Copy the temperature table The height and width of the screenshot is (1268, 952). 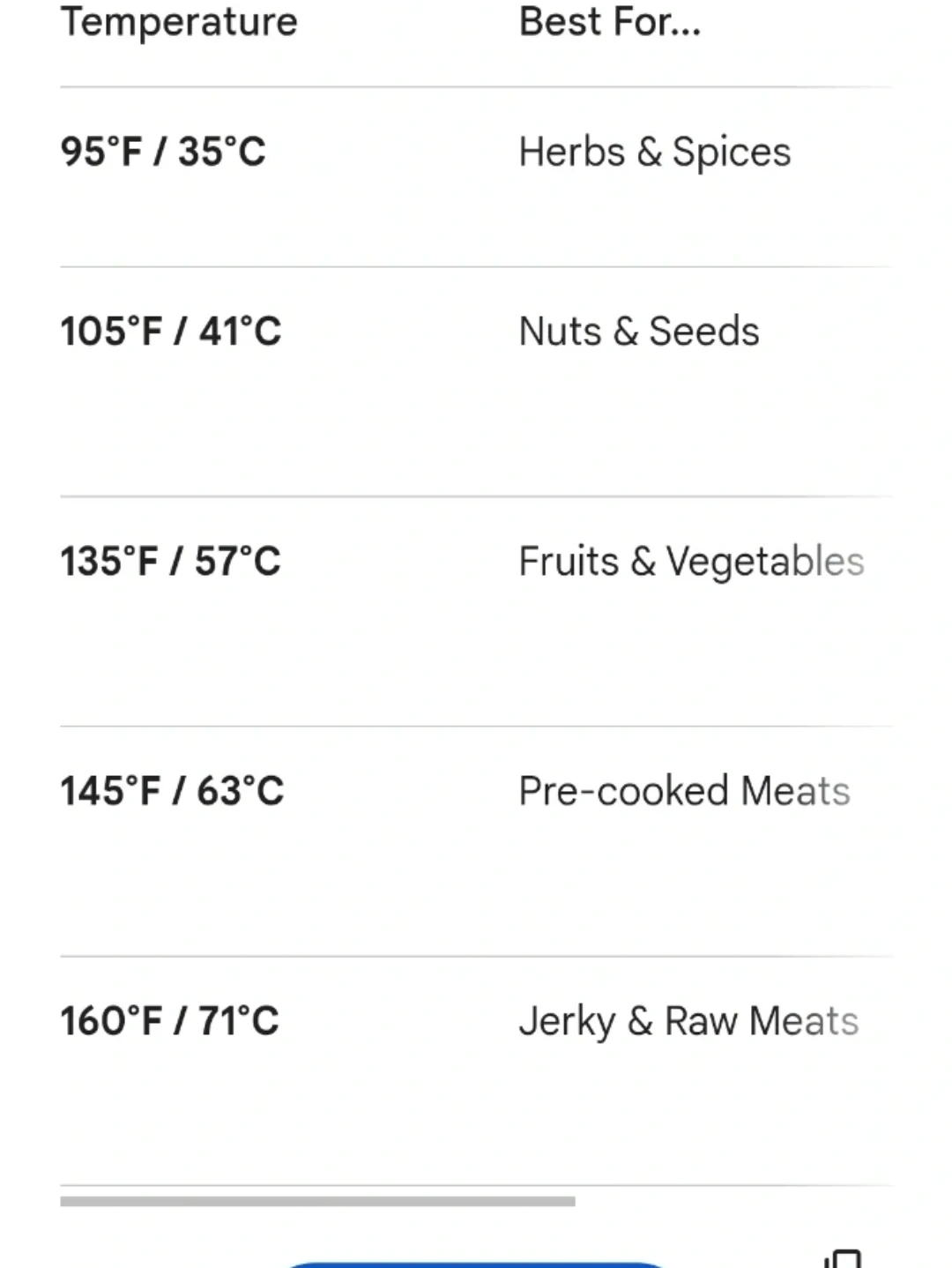(844, 1258)
